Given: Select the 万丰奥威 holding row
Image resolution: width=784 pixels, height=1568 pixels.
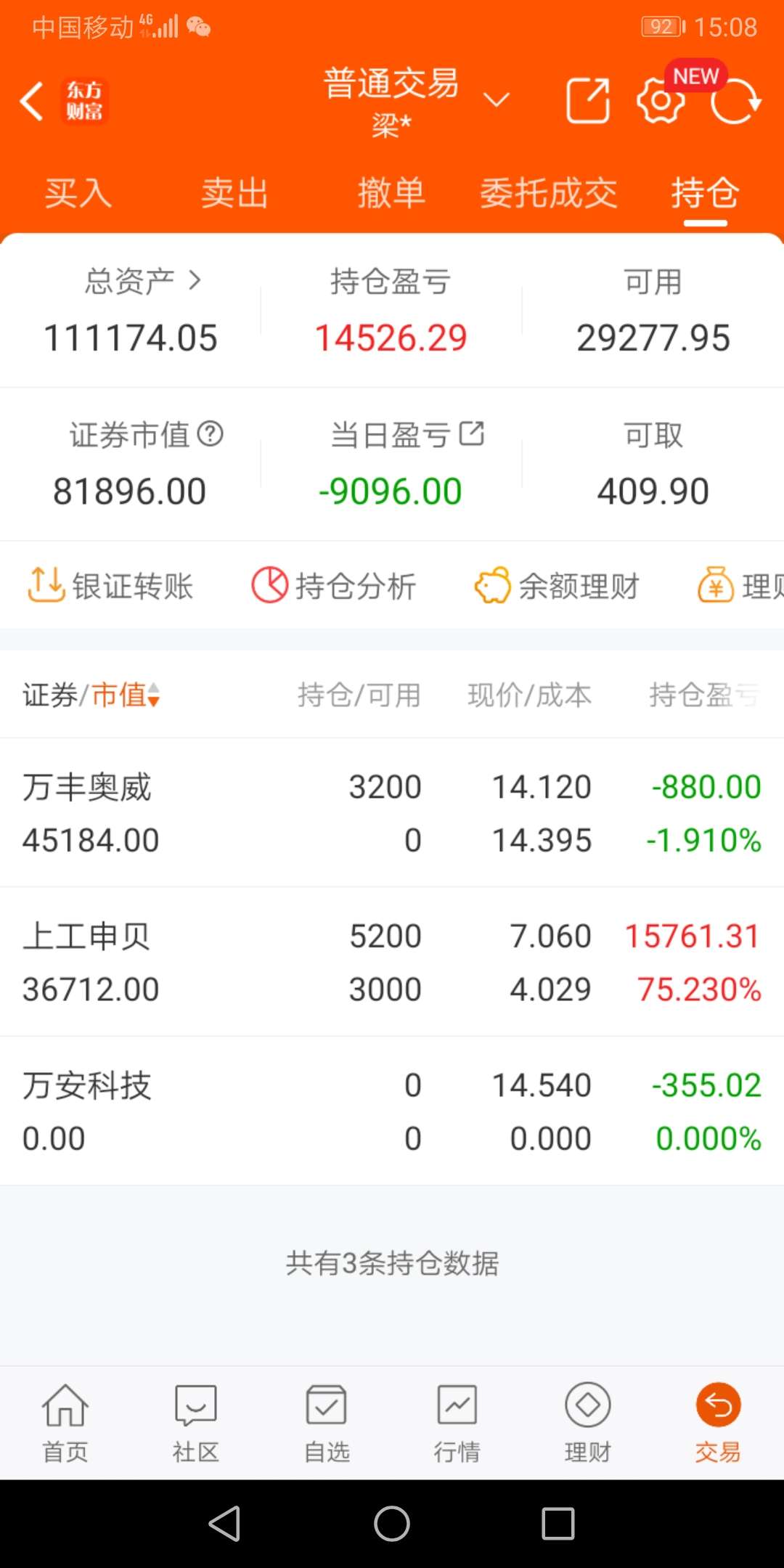Looking at the screenshot, I should pos(392,813).
